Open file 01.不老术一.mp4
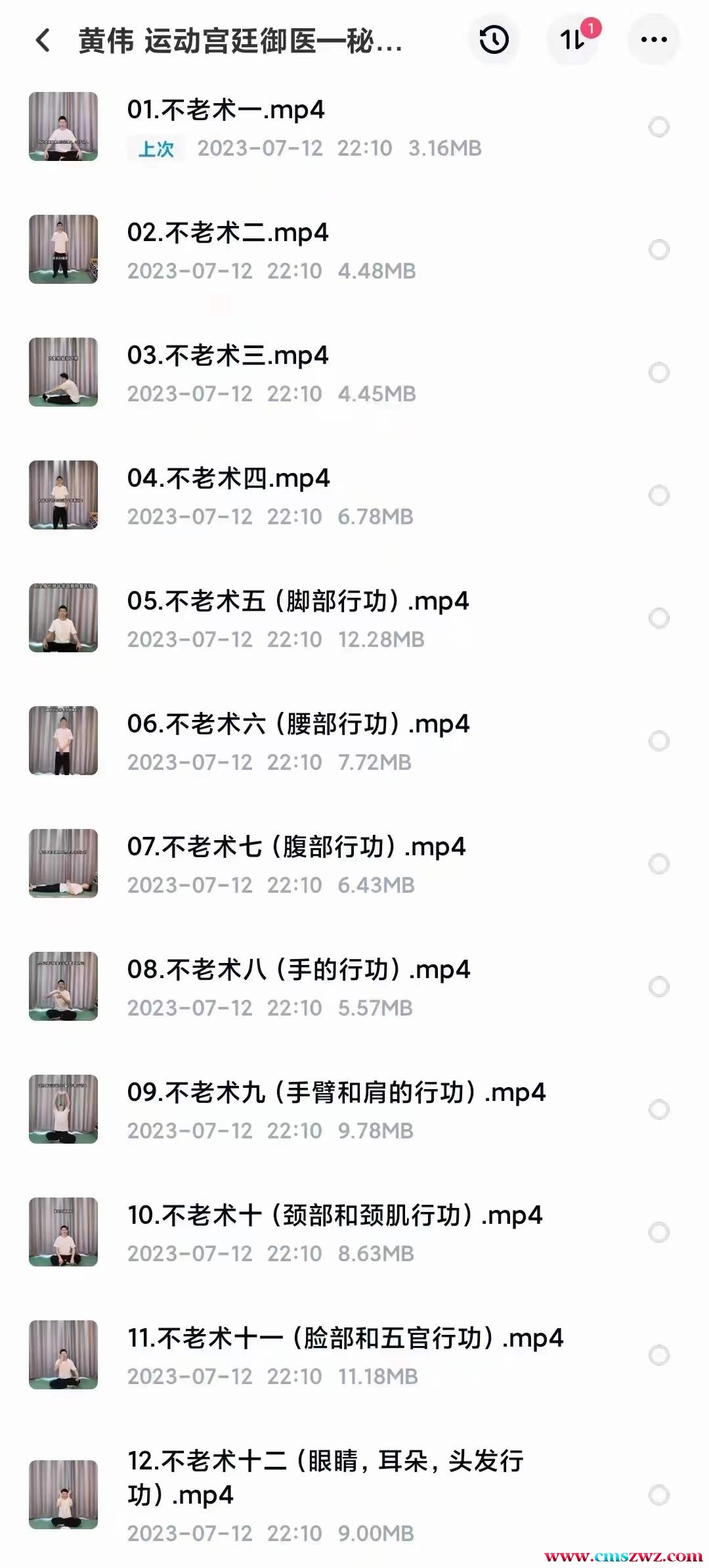The width and height of the screenshot is (709, 1568). [226, 110]
